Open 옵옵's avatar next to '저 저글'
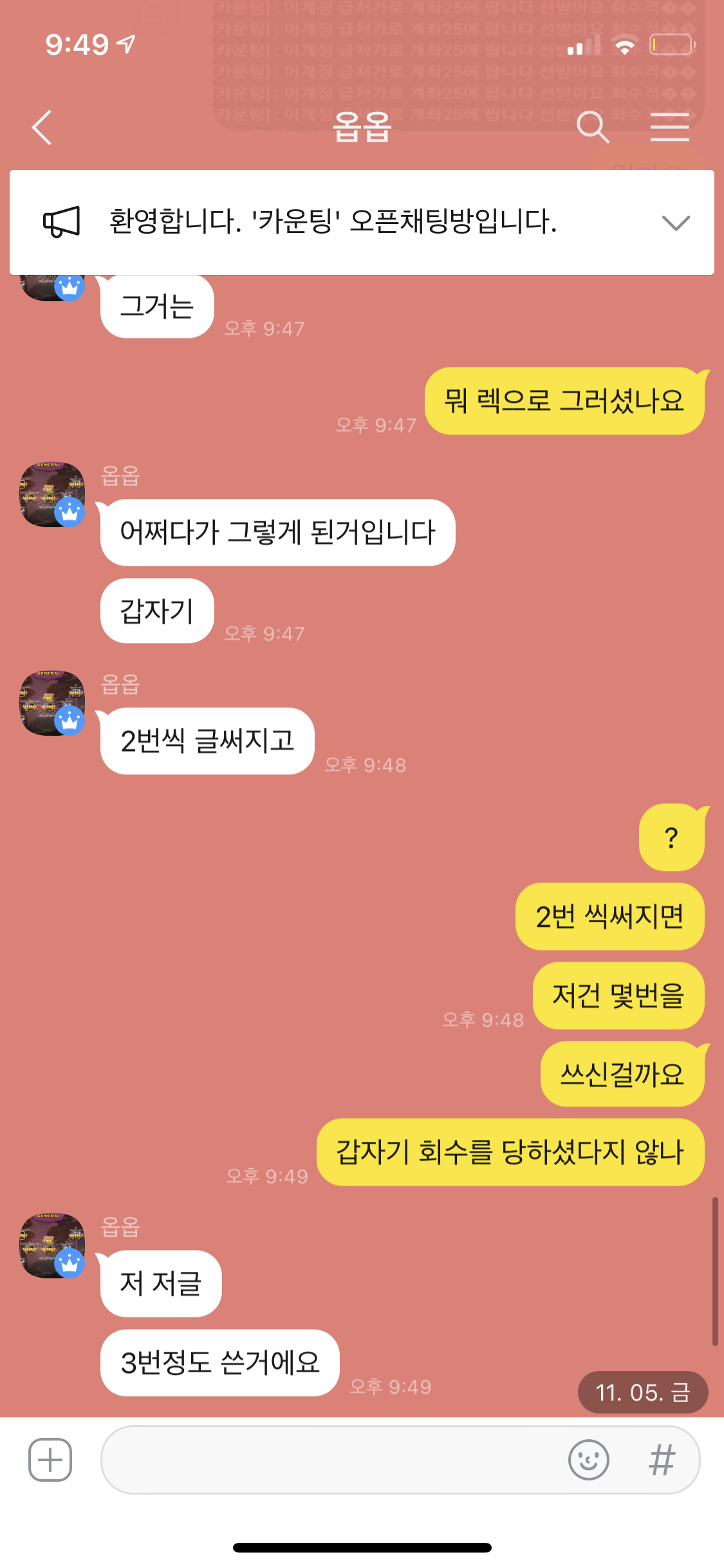Image resolution: width=724 pixels, height=1568 pixels. (51, 1246)
